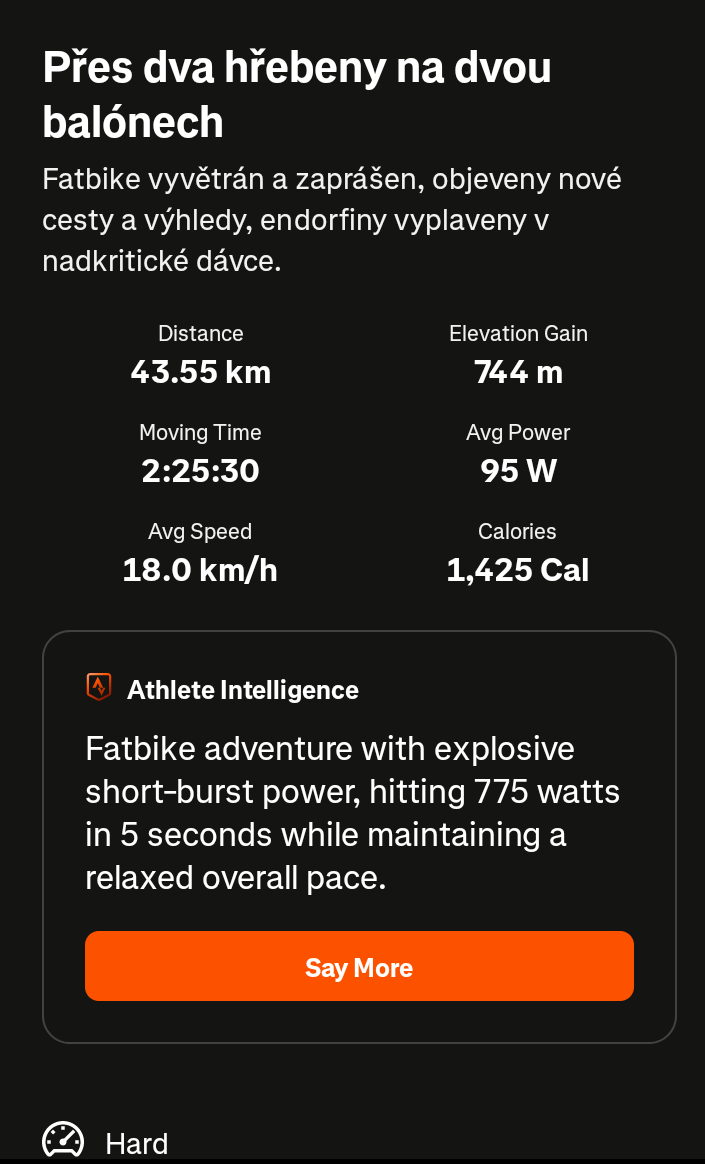Open the Hard perceived exertion row
The image size is (705, 1164).
tap(352, 1142)
